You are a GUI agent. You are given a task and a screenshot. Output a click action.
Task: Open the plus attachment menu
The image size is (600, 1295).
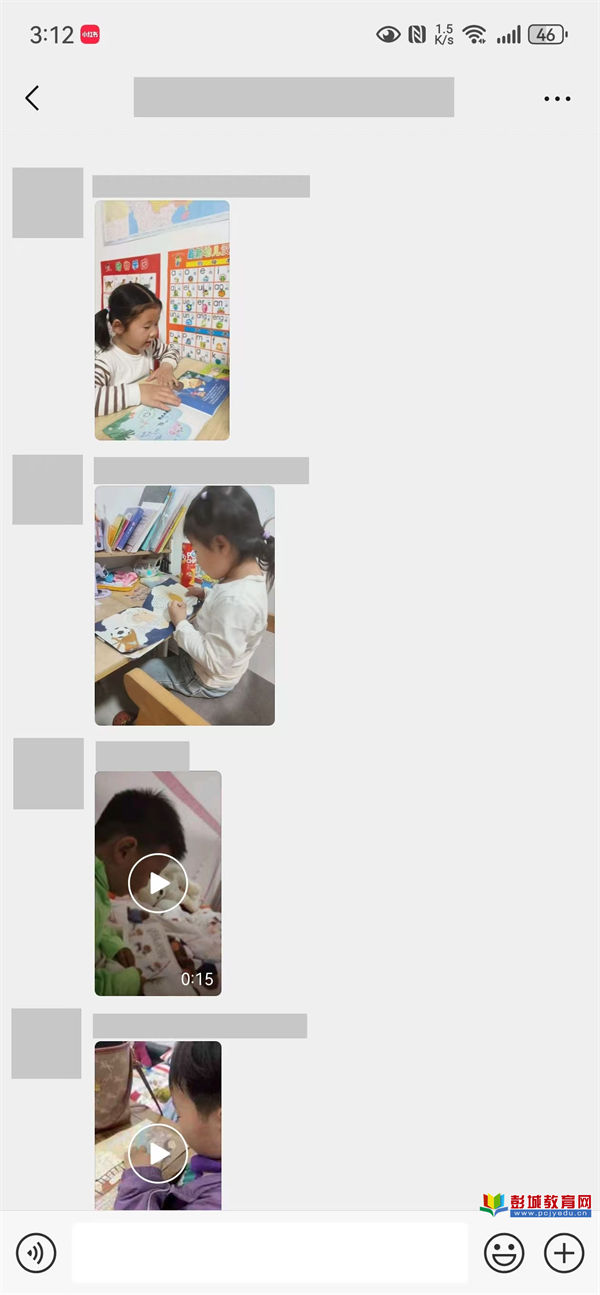[x=564, y=1252]
